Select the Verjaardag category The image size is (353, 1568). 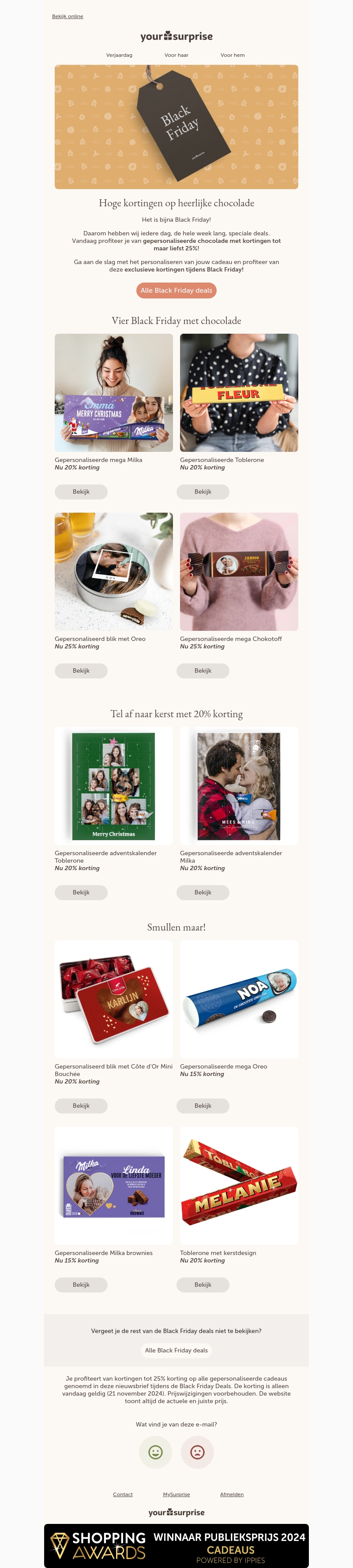click(119, 56)
